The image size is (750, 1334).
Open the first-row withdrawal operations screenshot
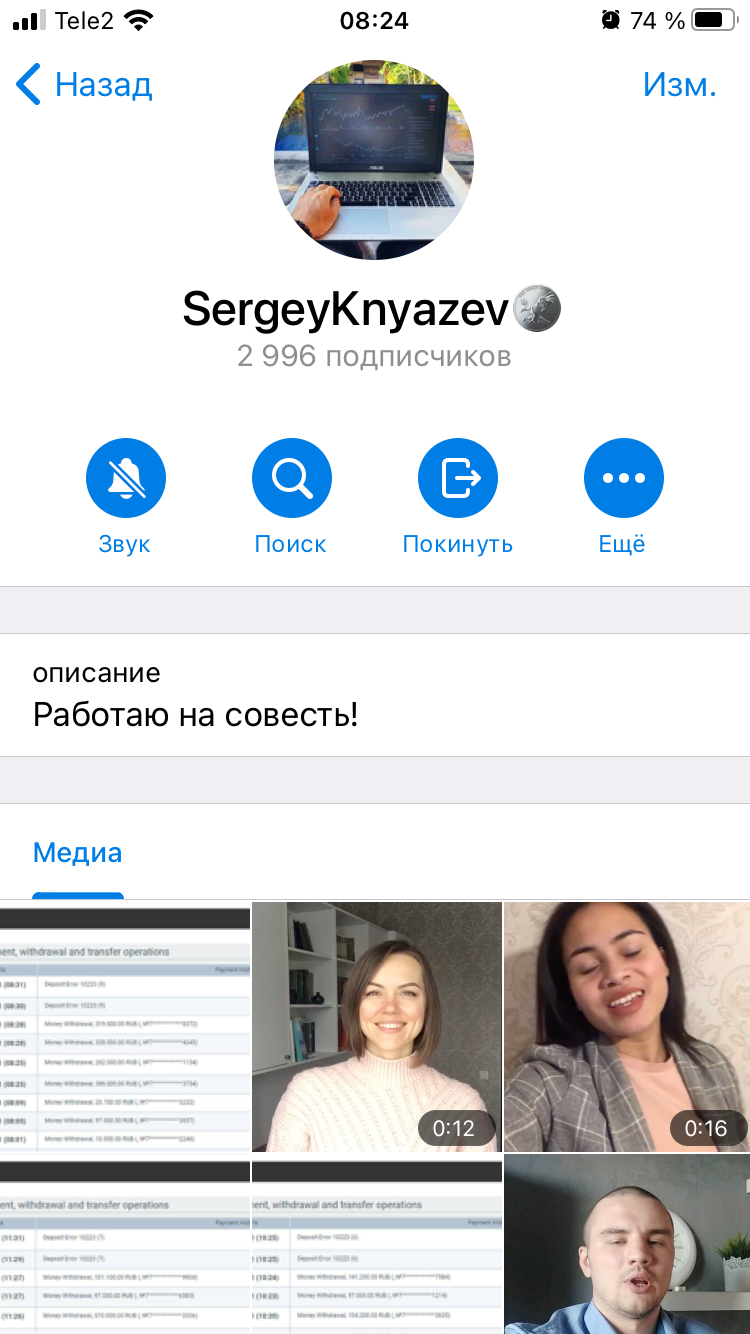[x=125, y=1027]
